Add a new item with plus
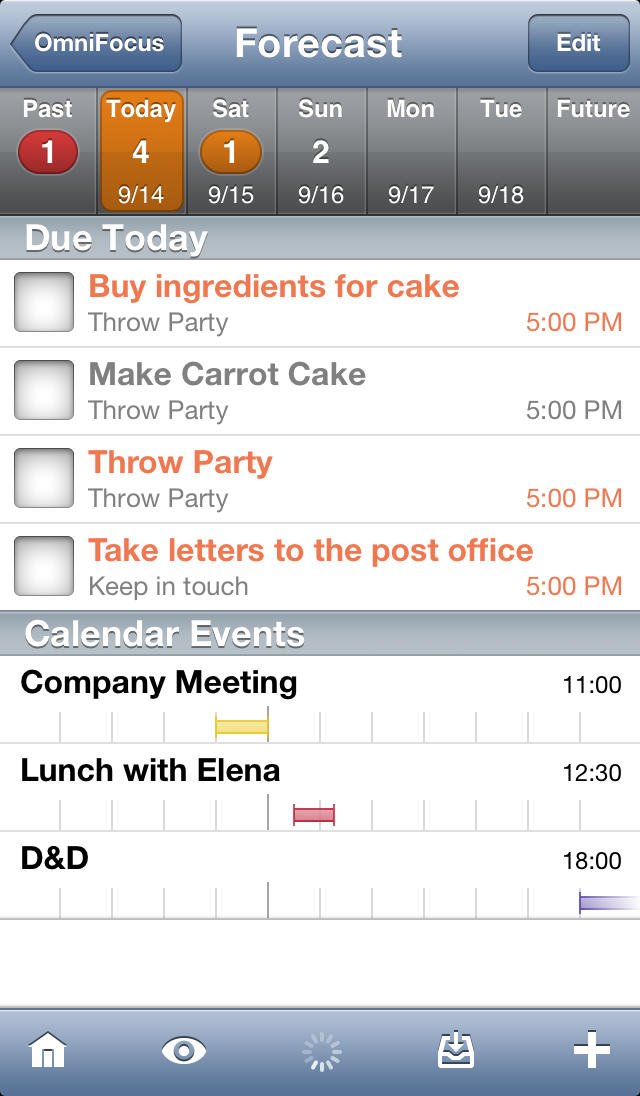 coord(591,1051)
